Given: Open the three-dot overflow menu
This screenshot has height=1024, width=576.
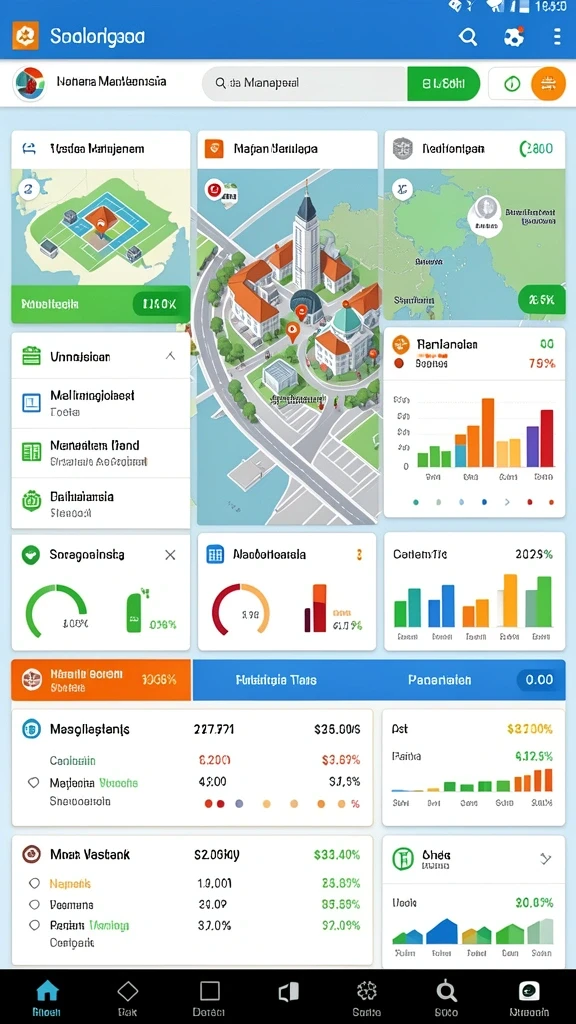Looking at the screenshot, I should tap(556, 37).
